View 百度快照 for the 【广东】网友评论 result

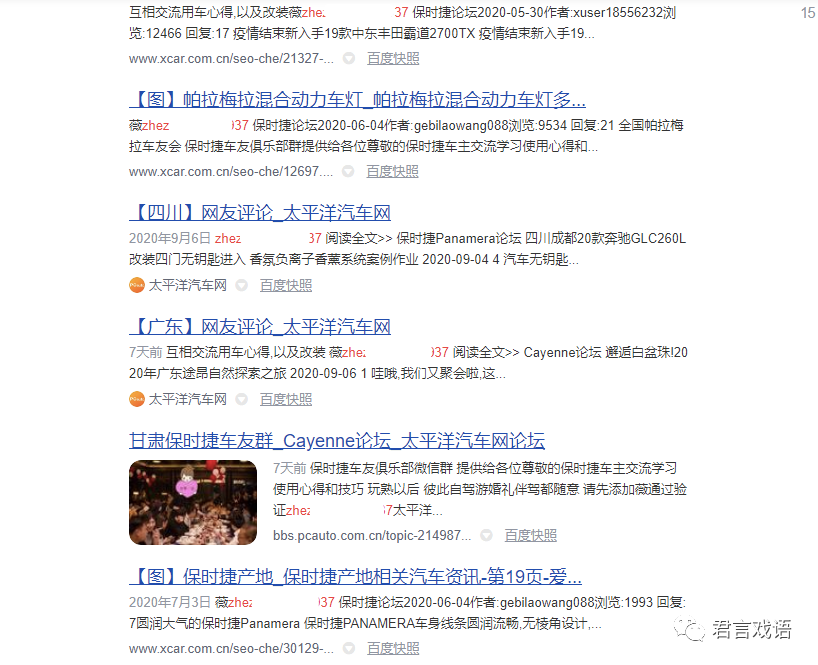click(286, 399)
